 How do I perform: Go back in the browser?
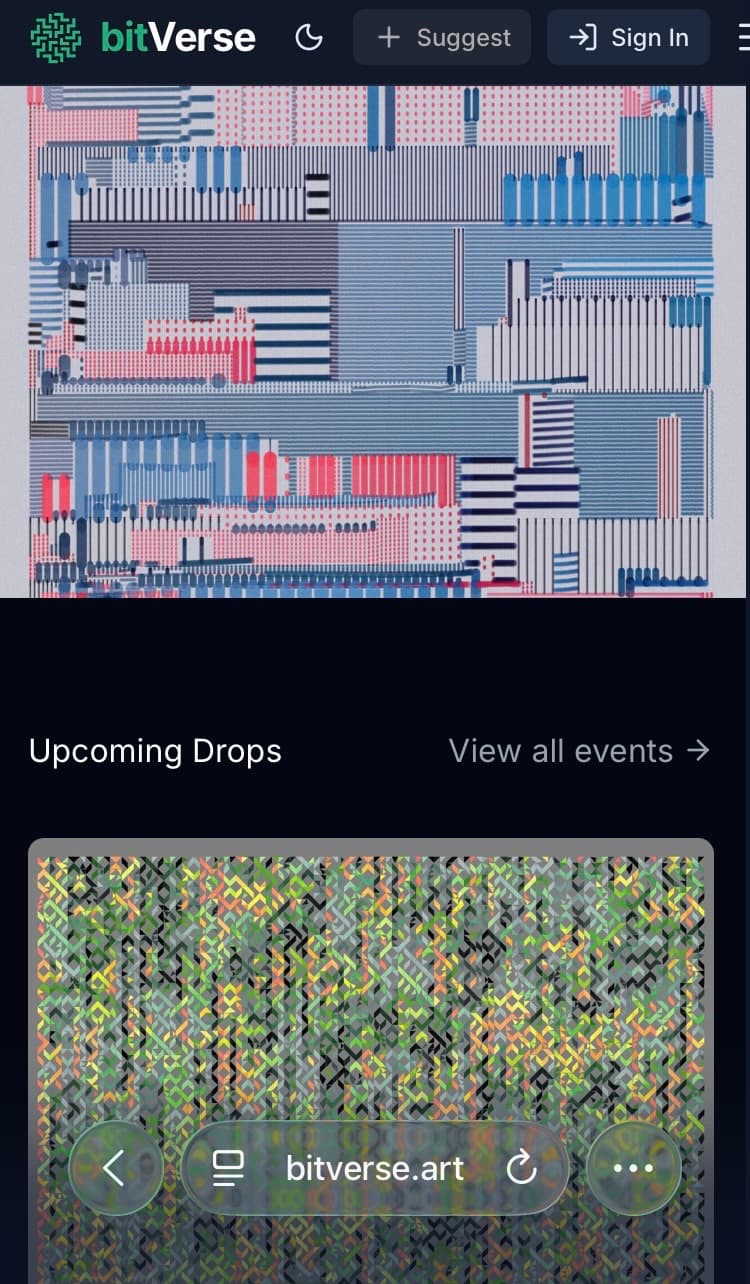tap(115, 1167)
